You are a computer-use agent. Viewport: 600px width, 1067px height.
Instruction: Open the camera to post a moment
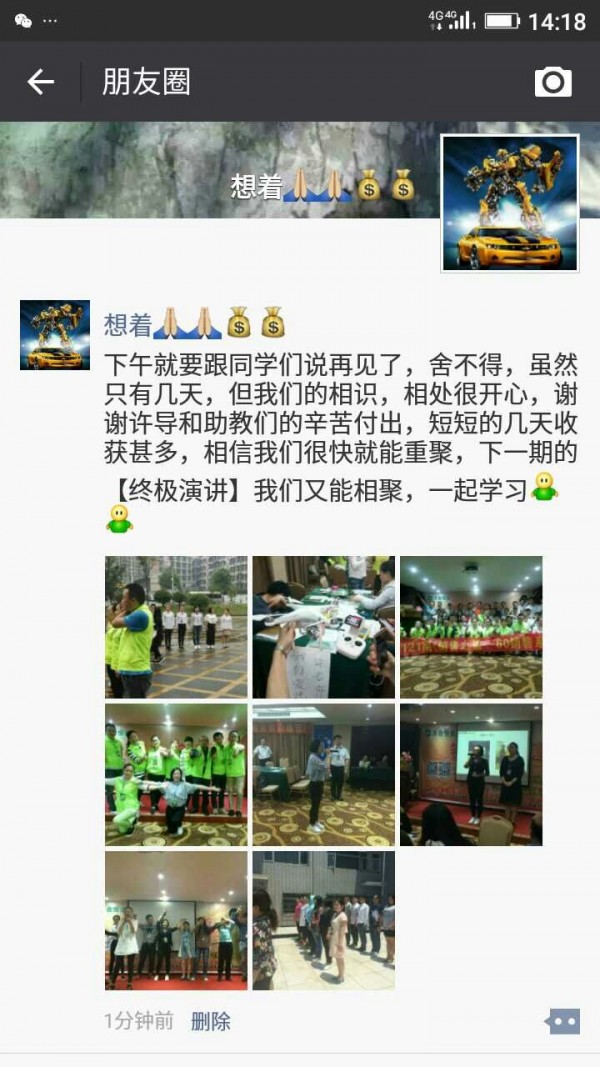[553, 82]
